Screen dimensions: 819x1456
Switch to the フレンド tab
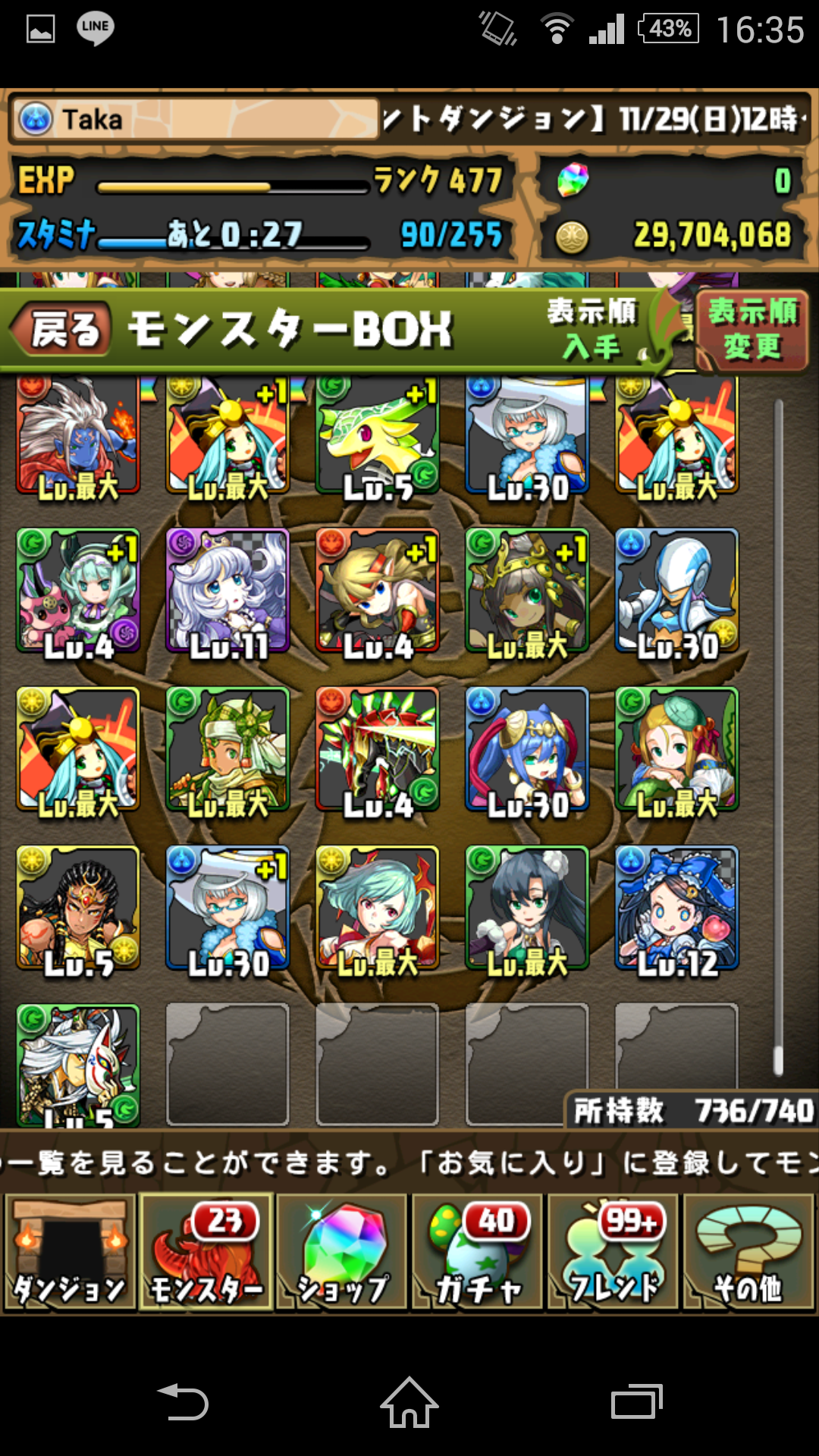613,1253
